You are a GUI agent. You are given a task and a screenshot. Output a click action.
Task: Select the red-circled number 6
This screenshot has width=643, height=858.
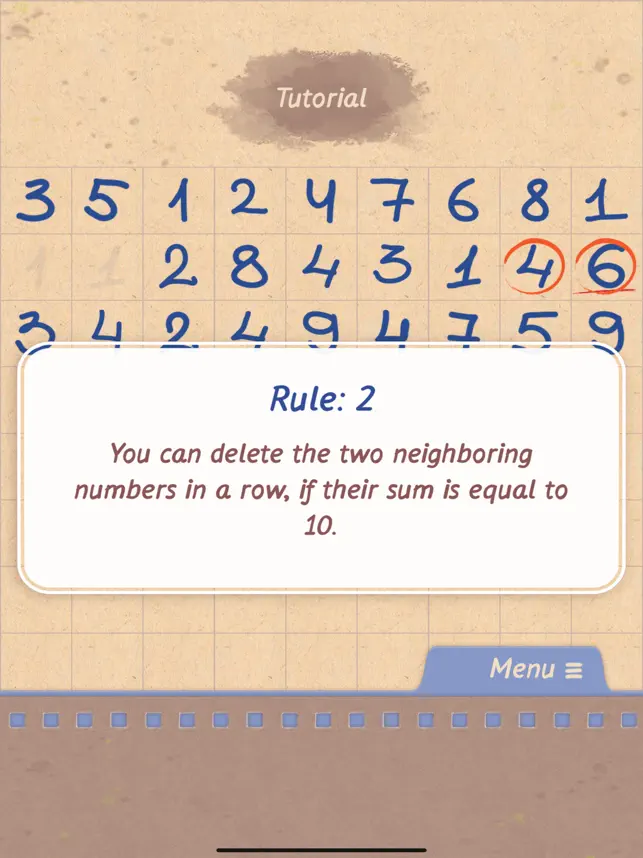click(607, 266)
